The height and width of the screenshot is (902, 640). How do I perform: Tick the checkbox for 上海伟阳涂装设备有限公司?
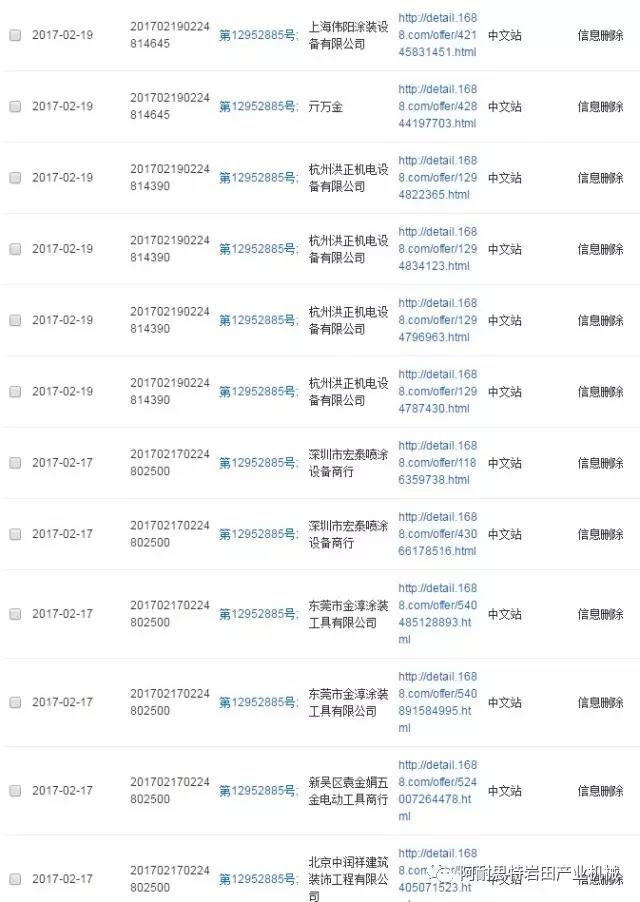point(15,35)
